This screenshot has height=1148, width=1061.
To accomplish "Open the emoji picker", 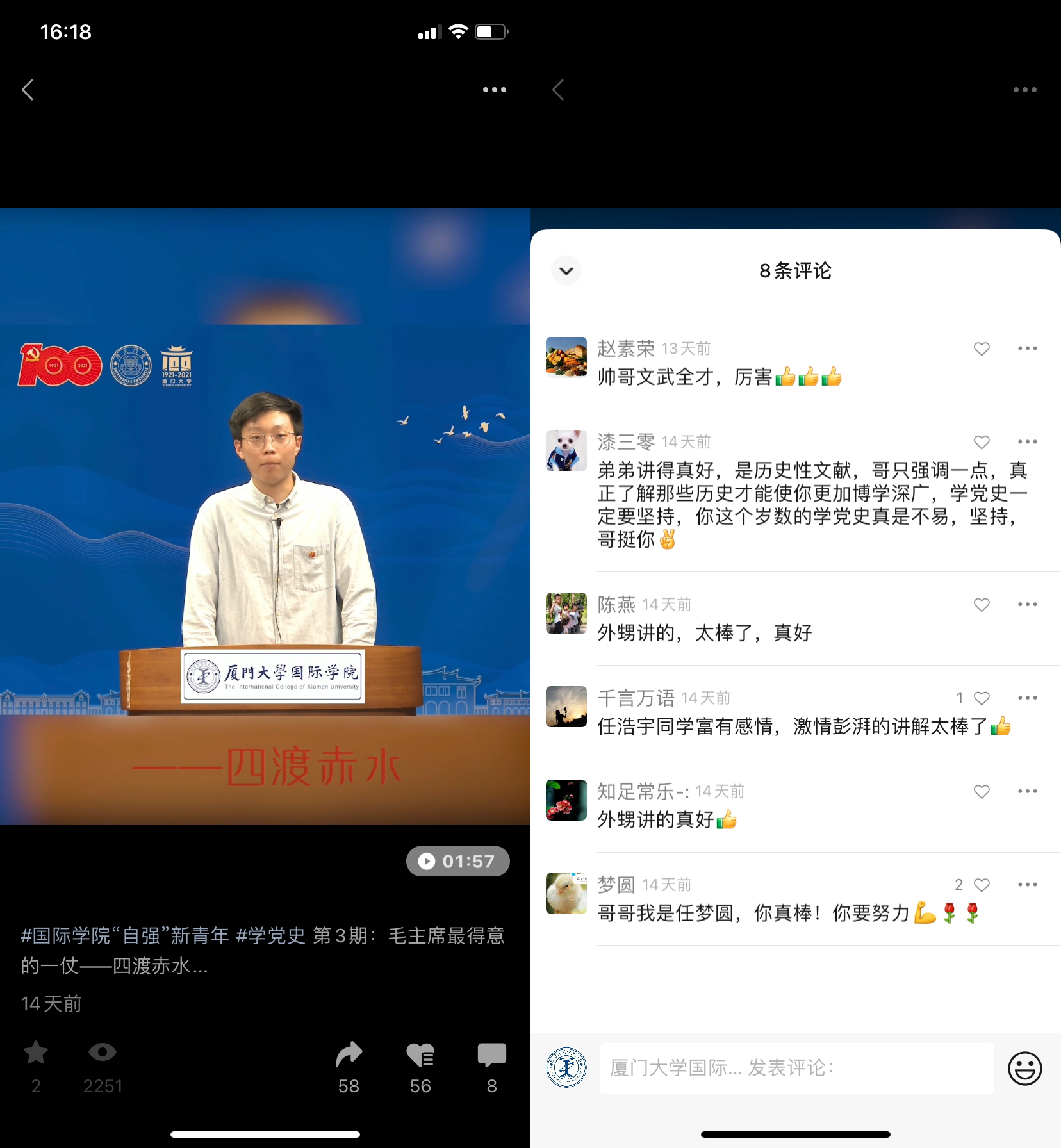I will (x=1024, y=1068).
